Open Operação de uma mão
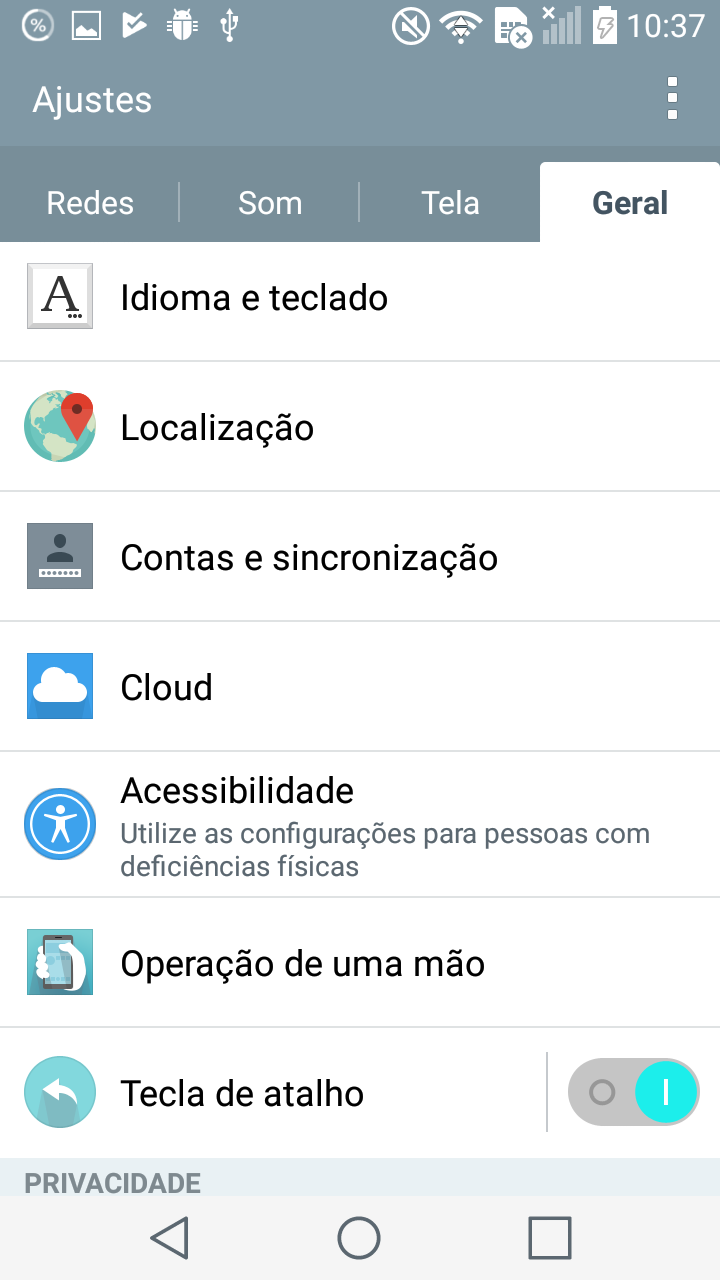Image resolution: width=720 pixels, height=1280 pixels. (360, 964)
